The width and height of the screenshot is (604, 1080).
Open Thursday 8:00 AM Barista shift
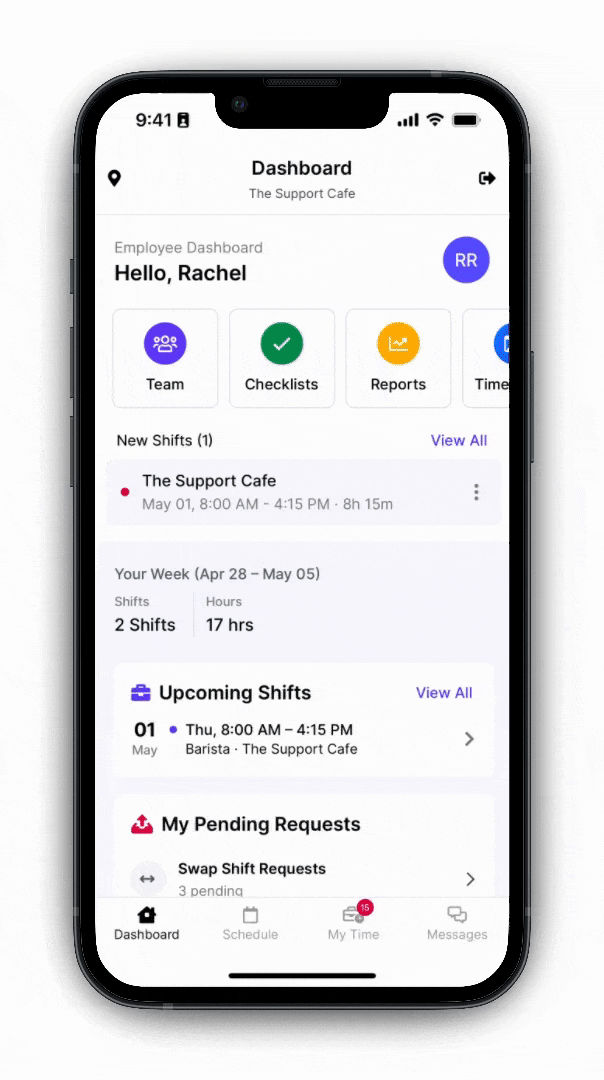(x=300, y=739)
